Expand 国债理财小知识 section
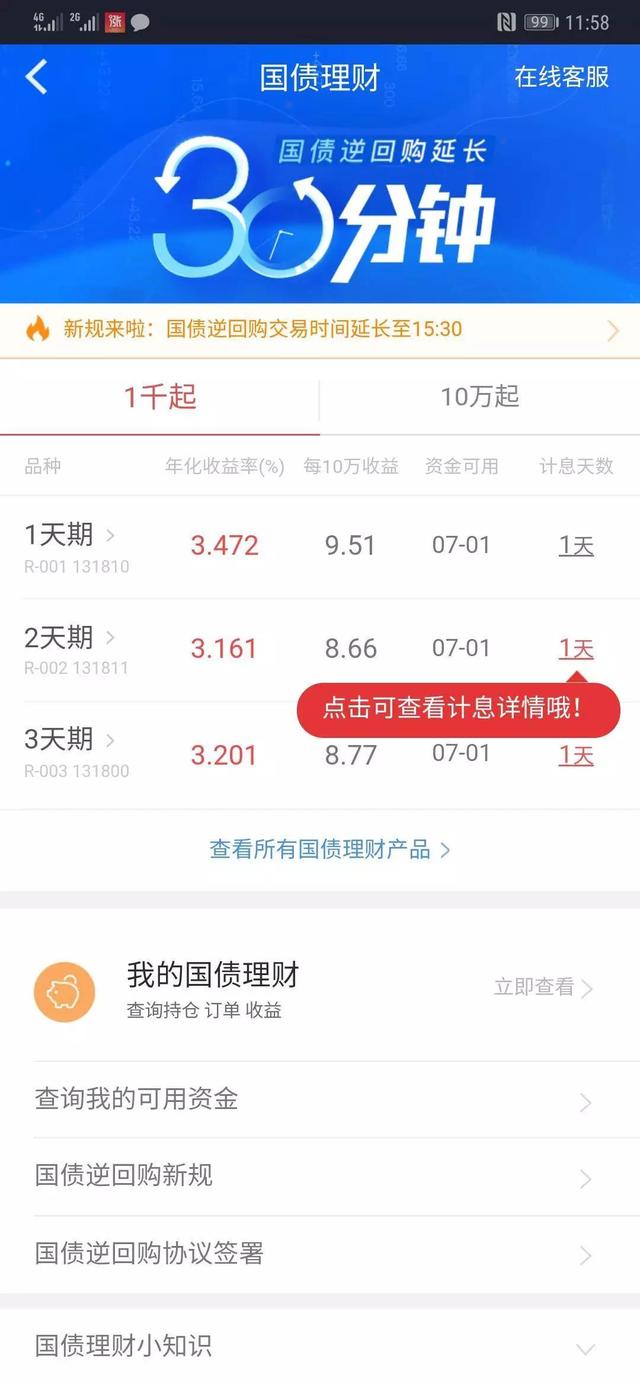 point(320,1346)
